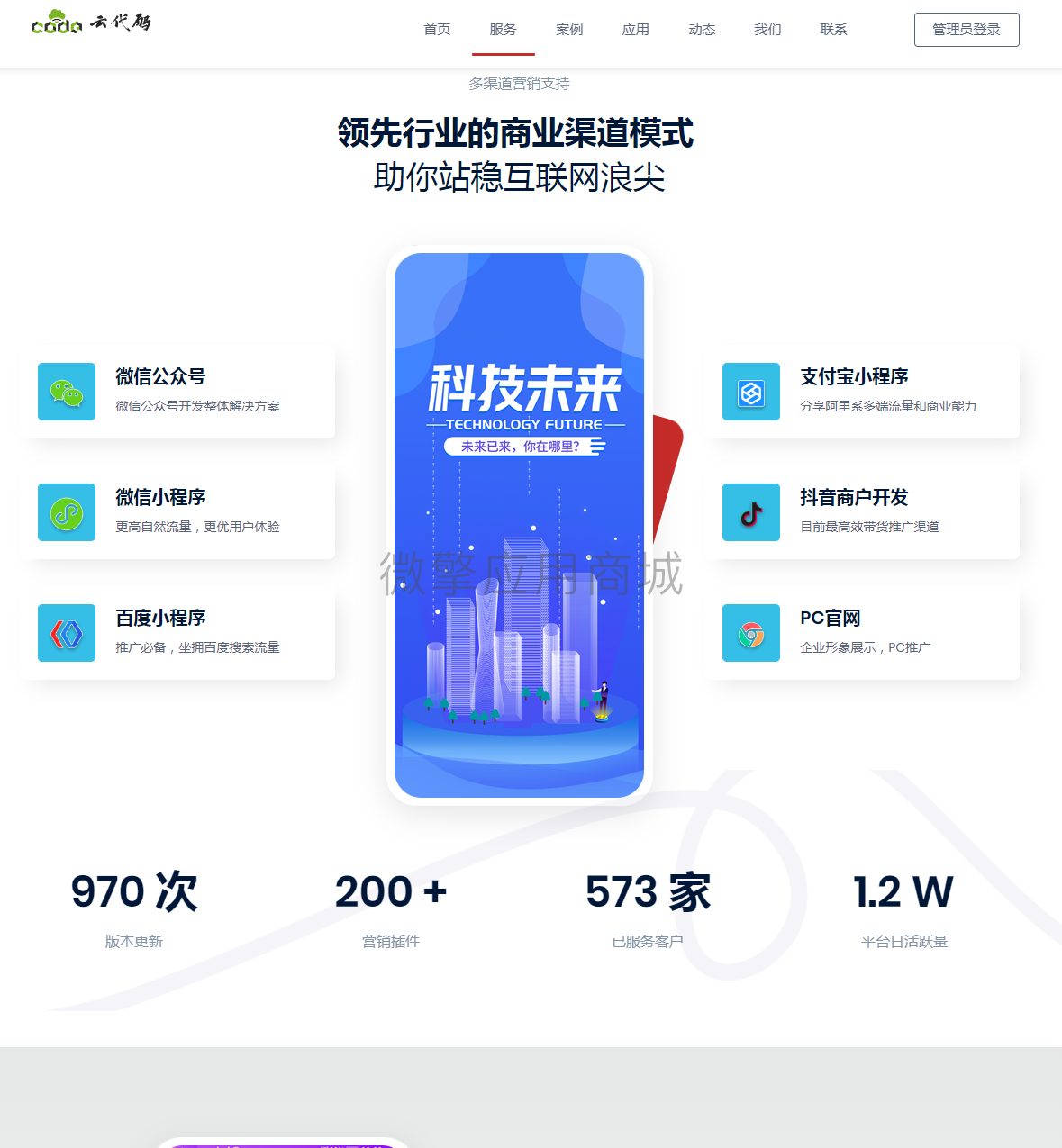Go to the 案例 page
The height and width of the screenshot is (1148, 1062).
569,30
